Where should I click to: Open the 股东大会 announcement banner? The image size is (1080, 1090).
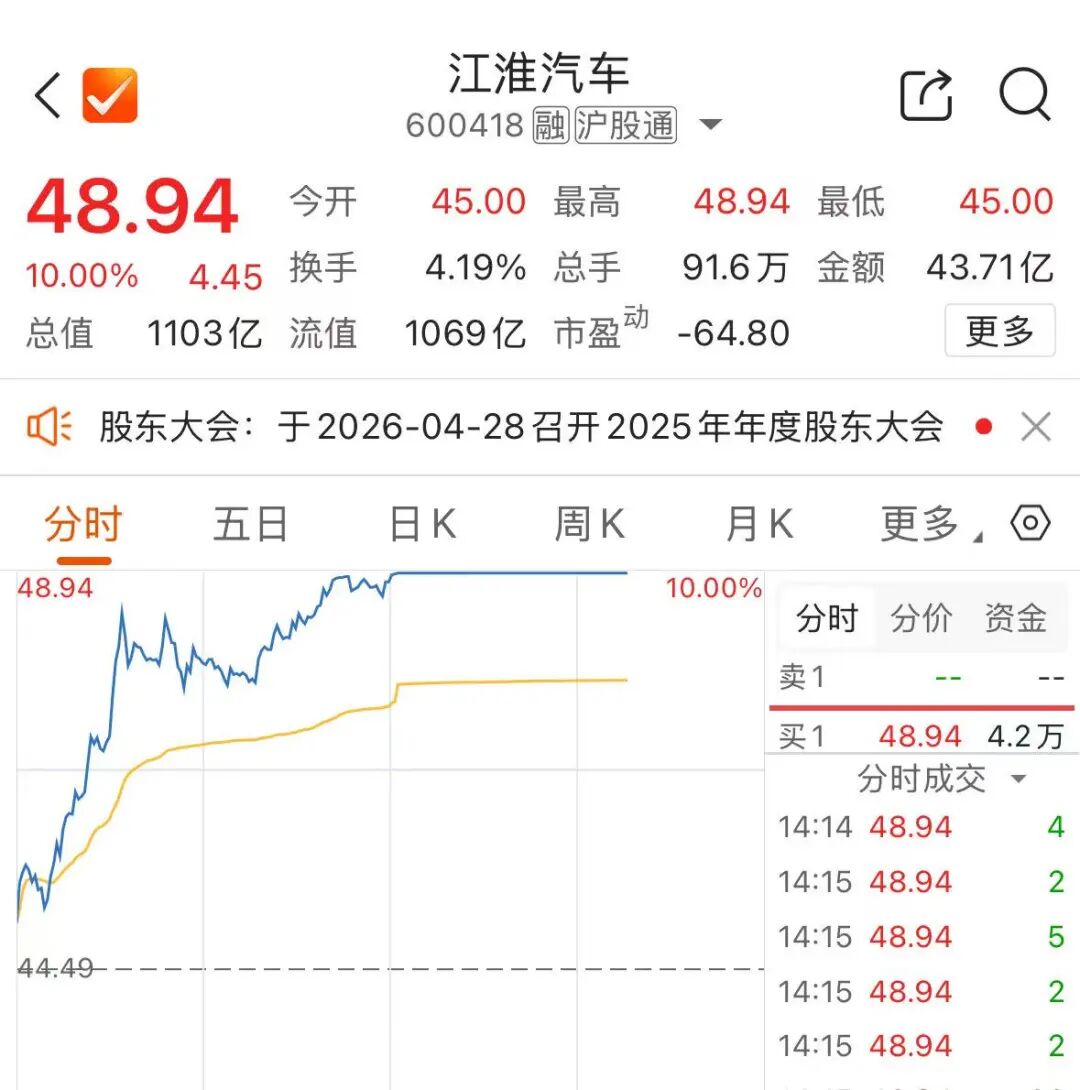tap(520, 428)
